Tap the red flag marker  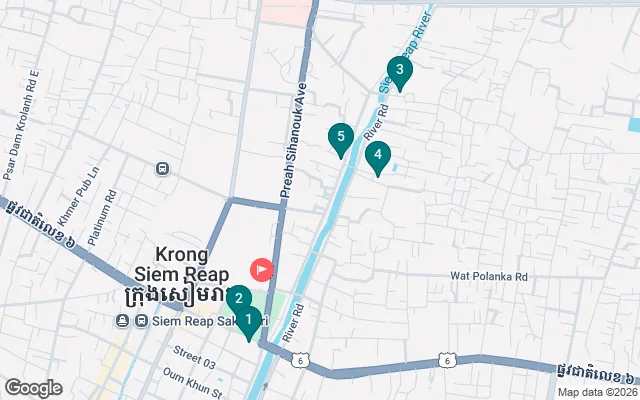click(x=262, y=269)
